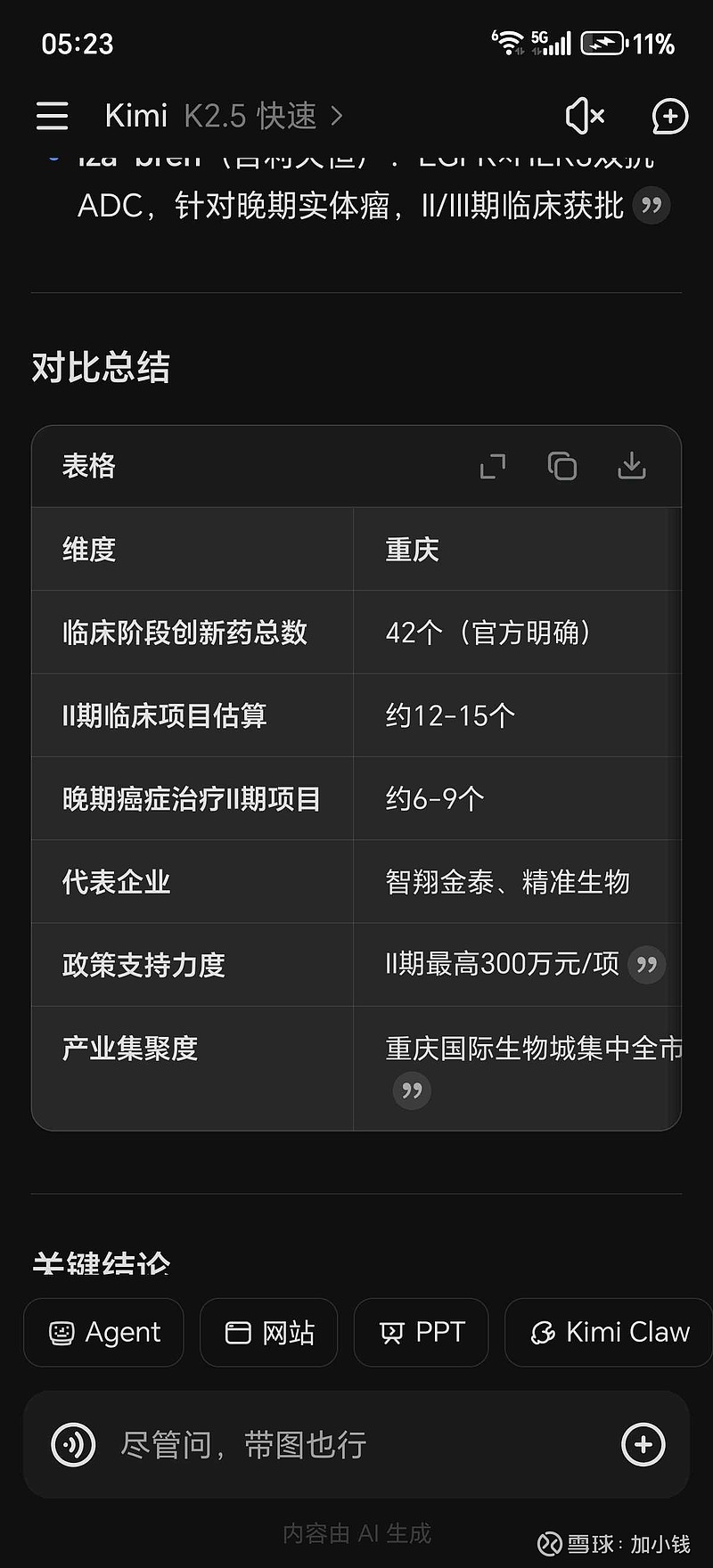Mute Kimi's voice playback

[584, 116]
